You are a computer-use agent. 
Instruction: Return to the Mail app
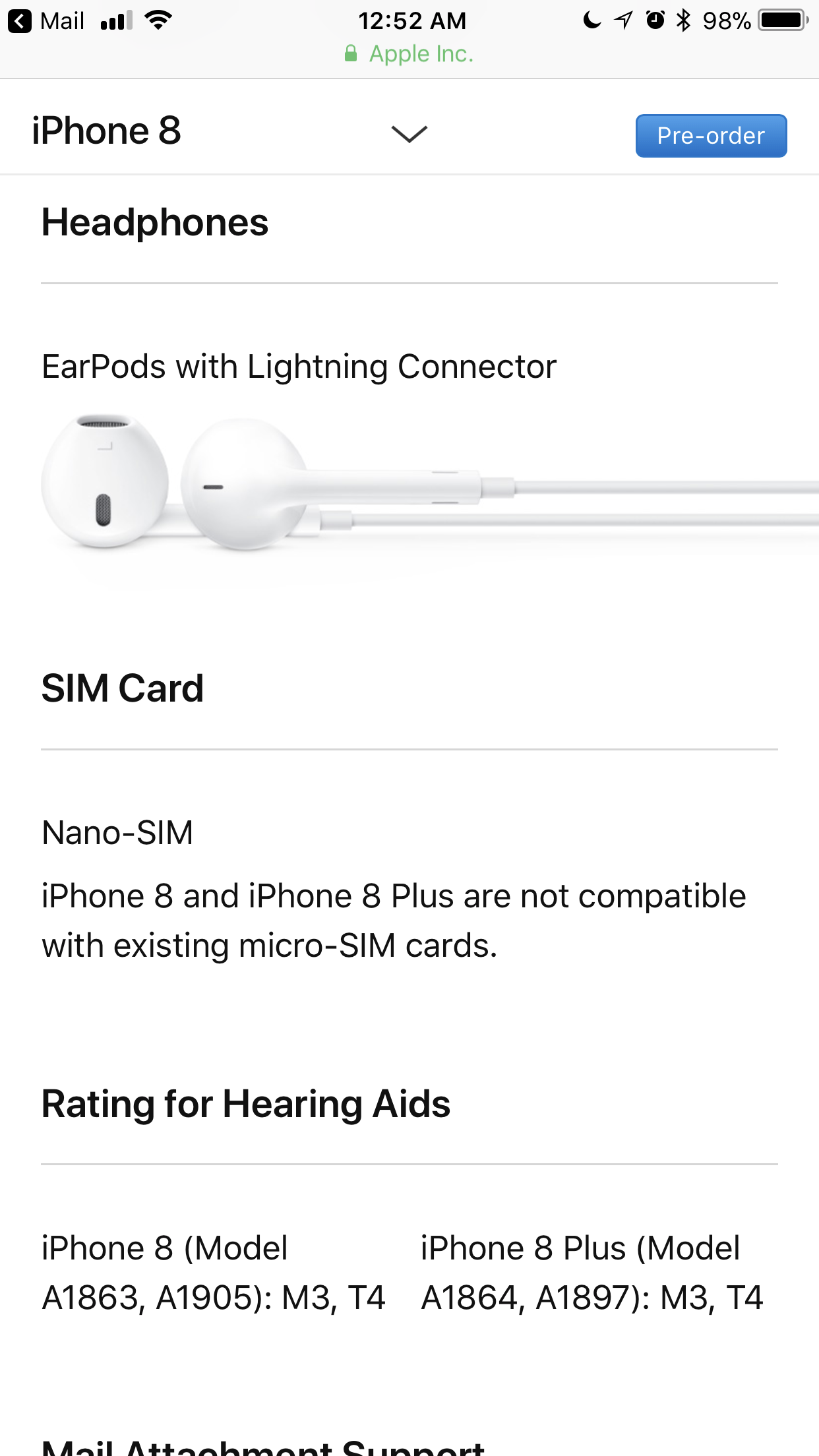46,21
